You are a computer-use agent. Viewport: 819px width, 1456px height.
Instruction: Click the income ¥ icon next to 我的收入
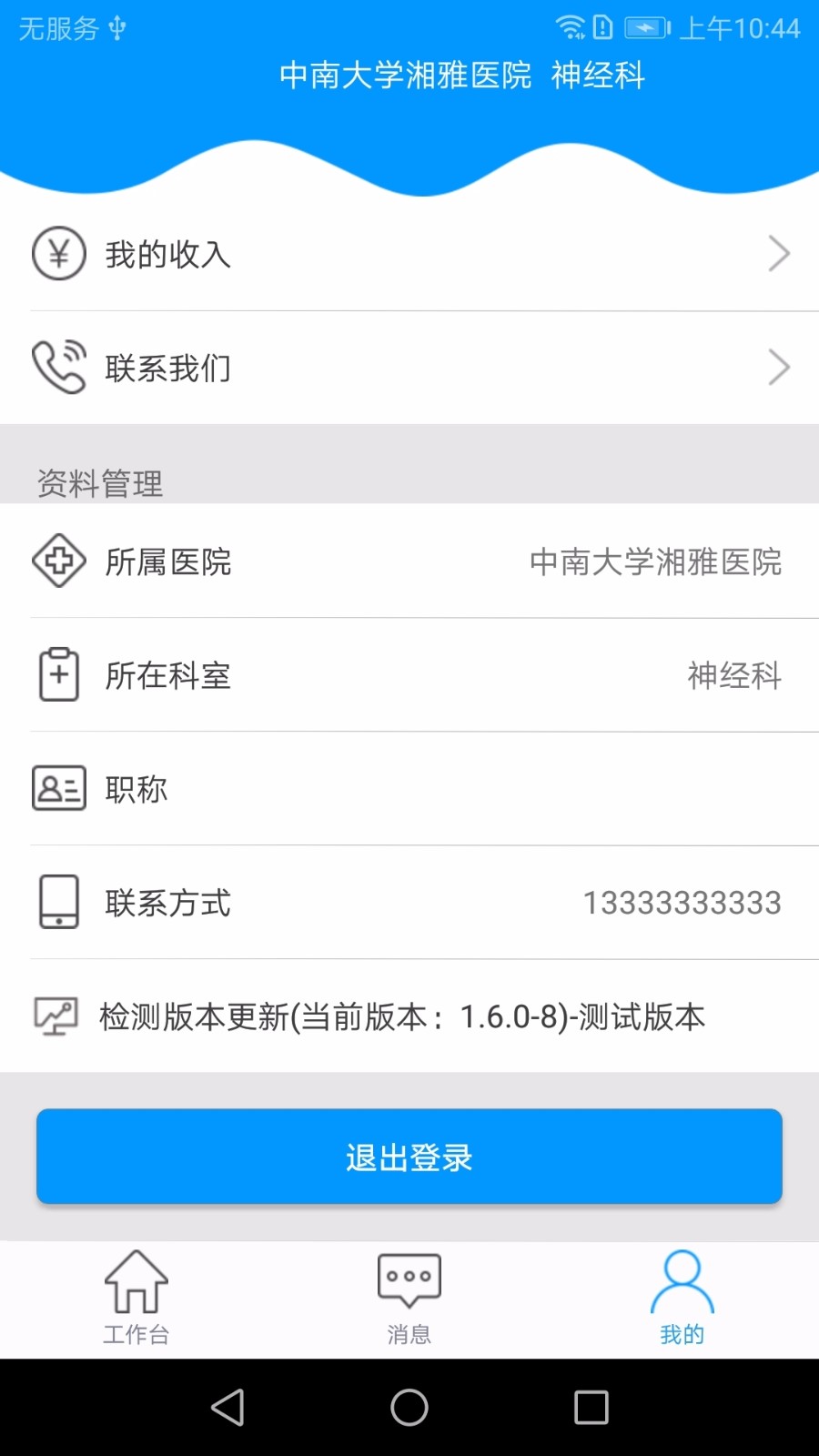point(58,253)
